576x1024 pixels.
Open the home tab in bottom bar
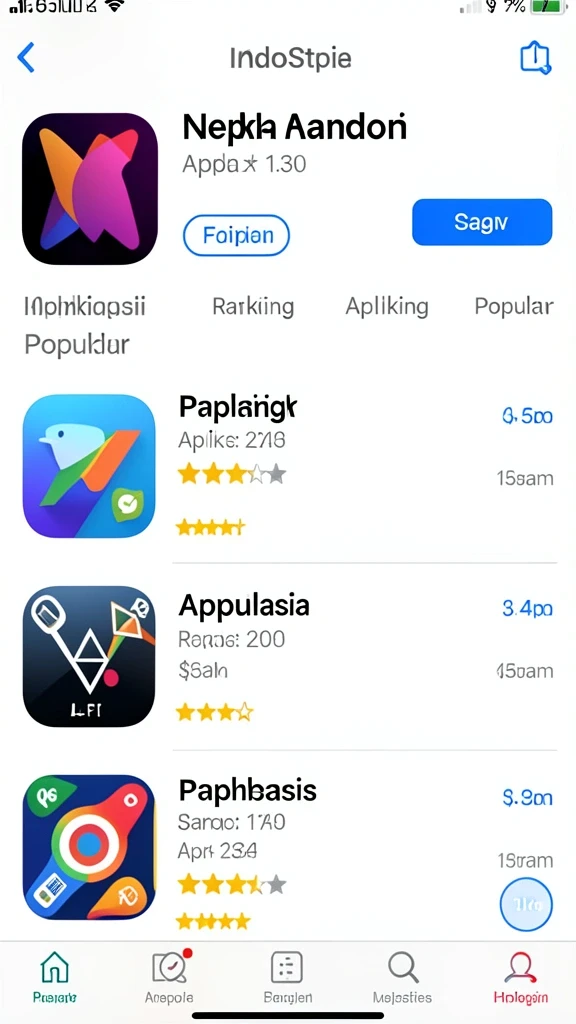[55, 978]
